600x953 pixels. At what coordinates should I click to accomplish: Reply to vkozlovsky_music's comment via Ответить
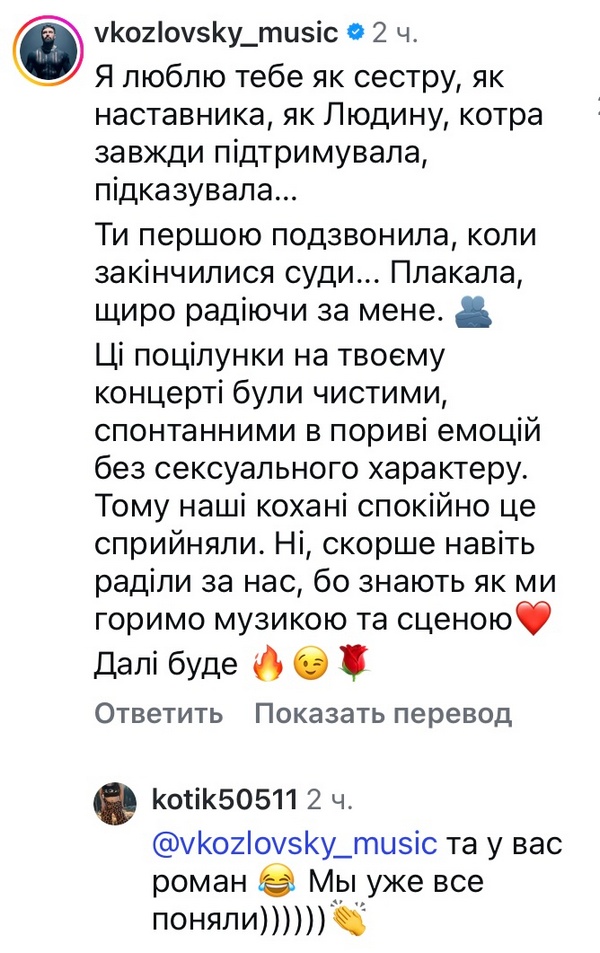[x=158, y=714]
